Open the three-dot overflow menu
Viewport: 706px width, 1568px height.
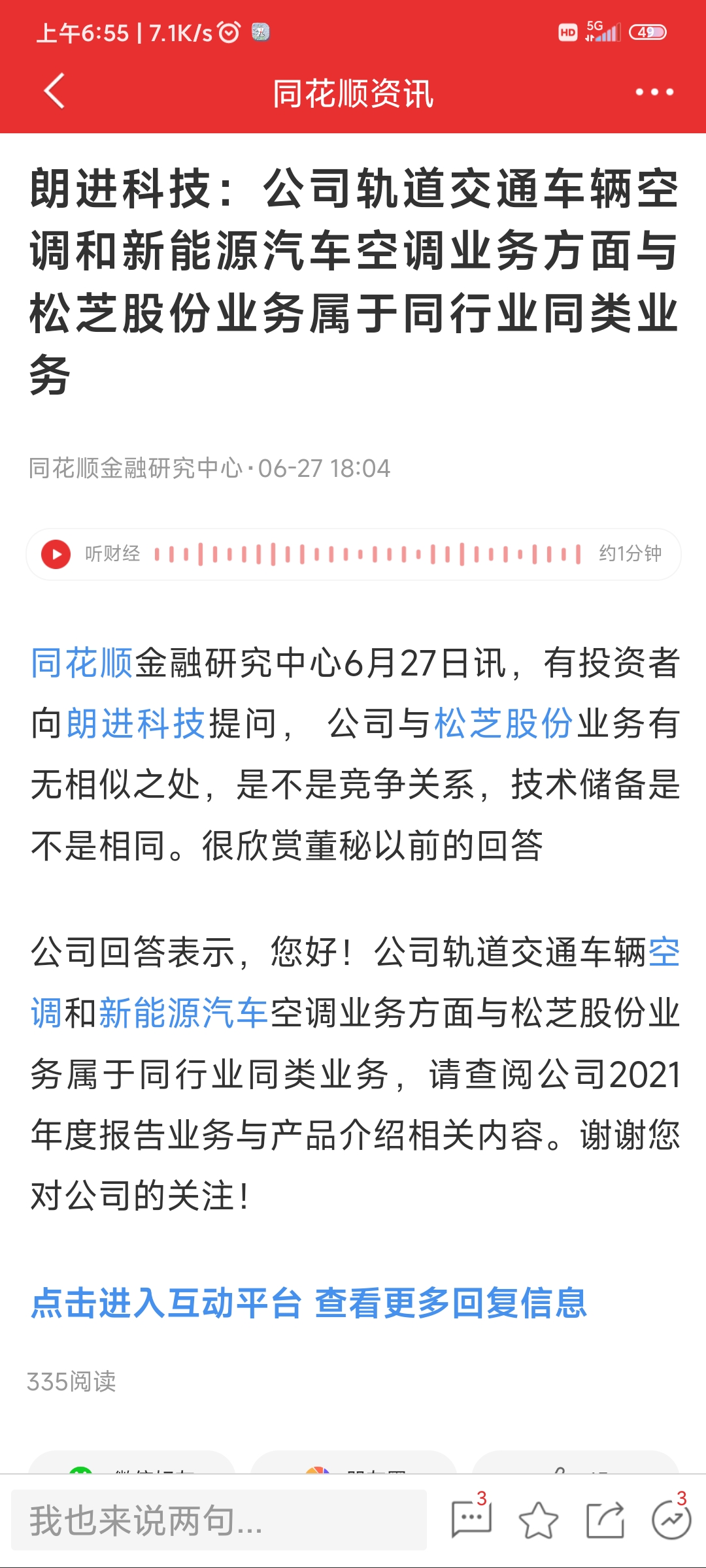coord(654,92)
